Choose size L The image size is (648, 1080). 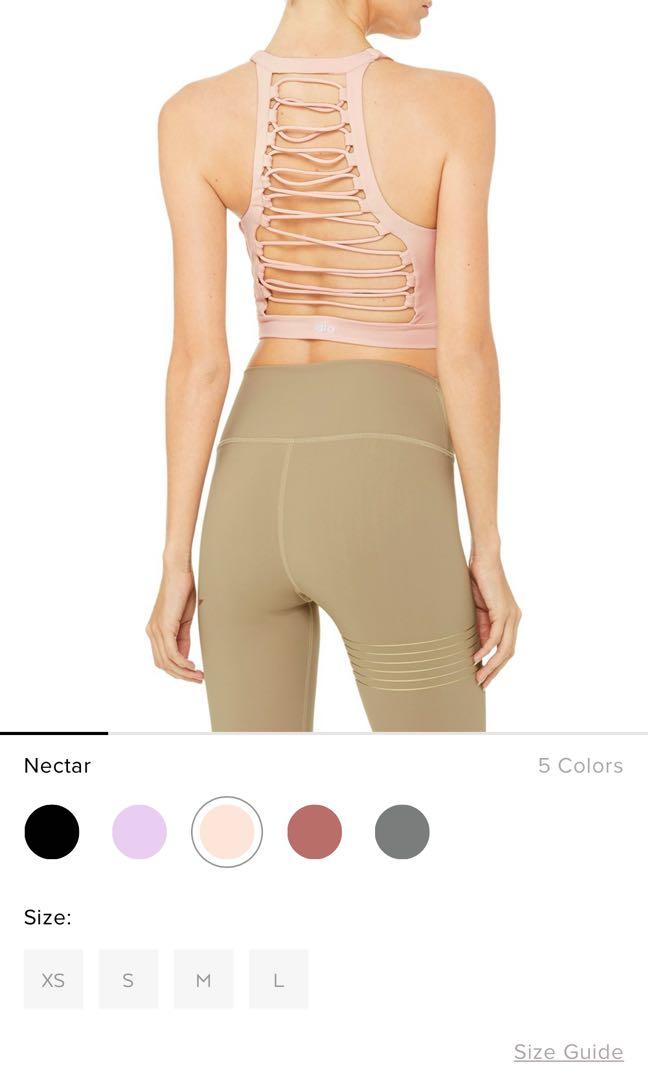pyautogui.click(x=278, y=980)
